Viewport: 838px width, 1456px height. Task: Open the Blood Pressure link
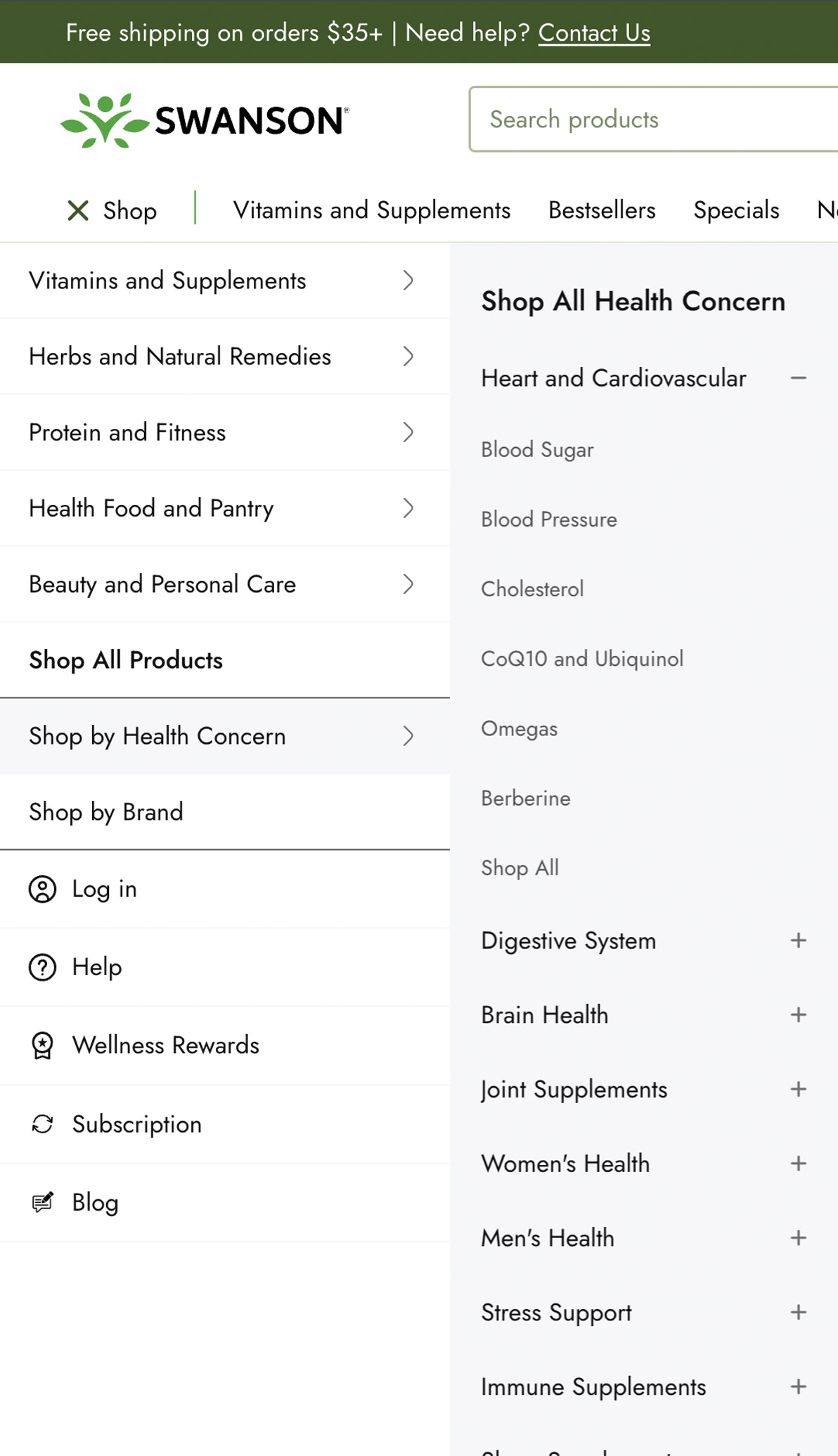pyautogui.click(x=549, y=520)
